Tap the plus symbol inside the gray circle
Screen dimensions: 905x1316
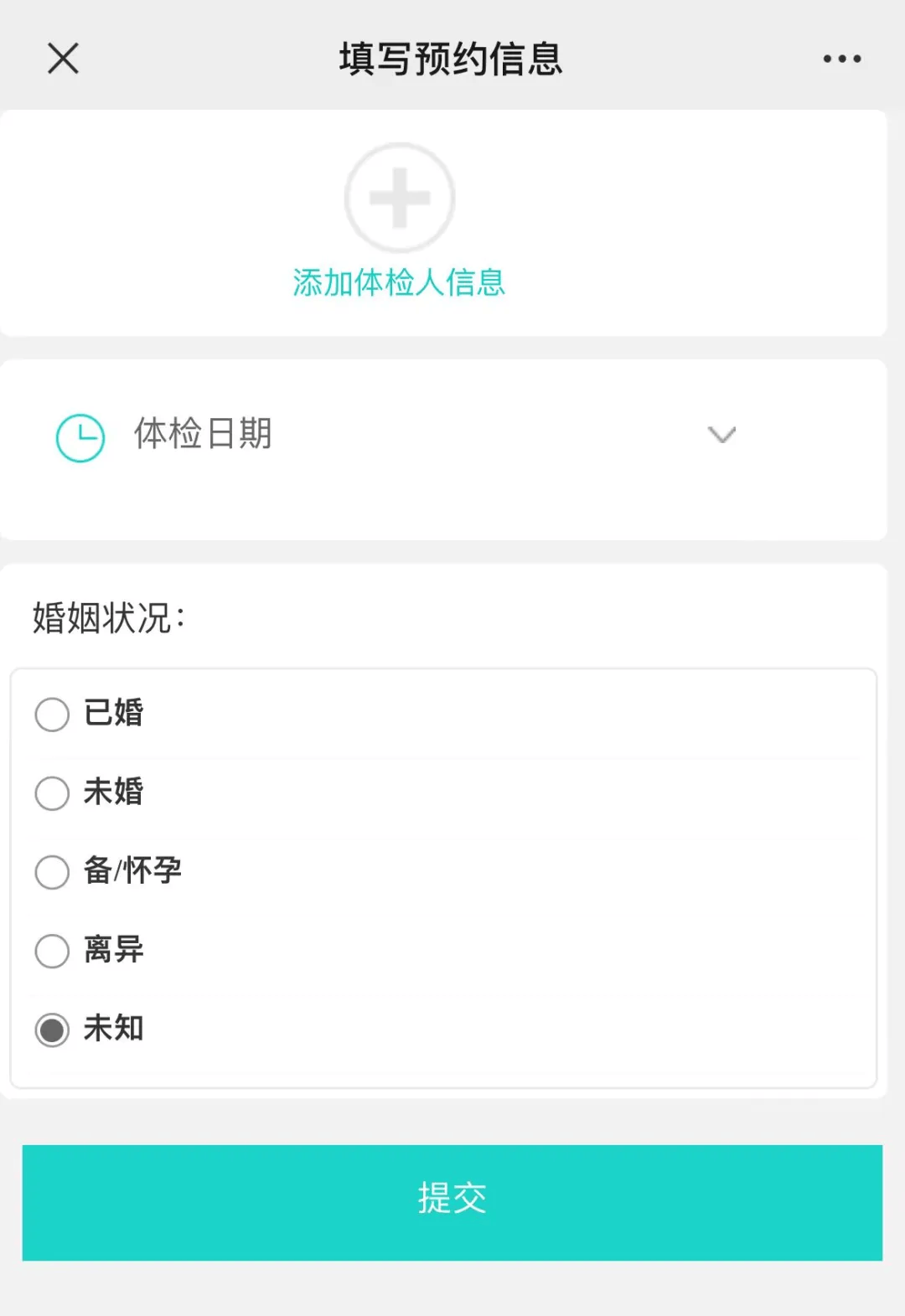coord(399,196)
